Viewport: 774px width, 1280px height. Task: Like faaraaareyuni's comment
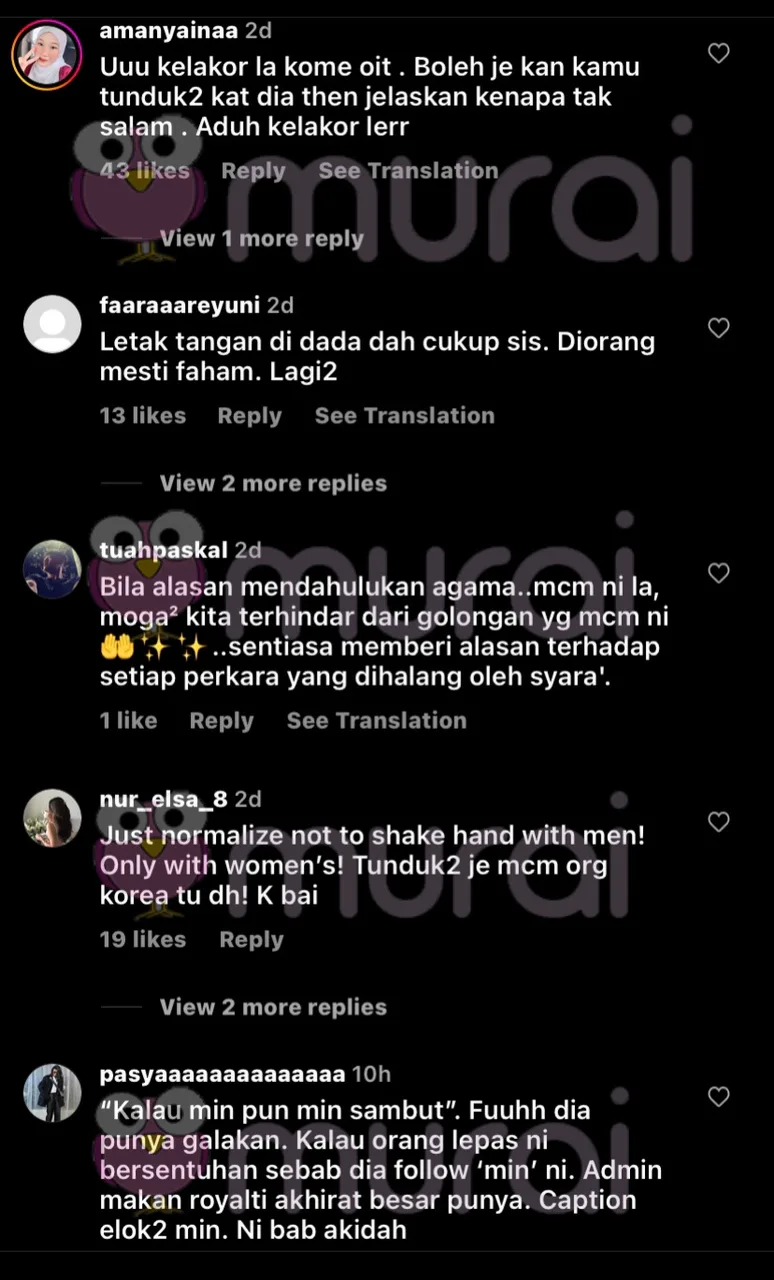pyautogui.click(x=718, y=328)
